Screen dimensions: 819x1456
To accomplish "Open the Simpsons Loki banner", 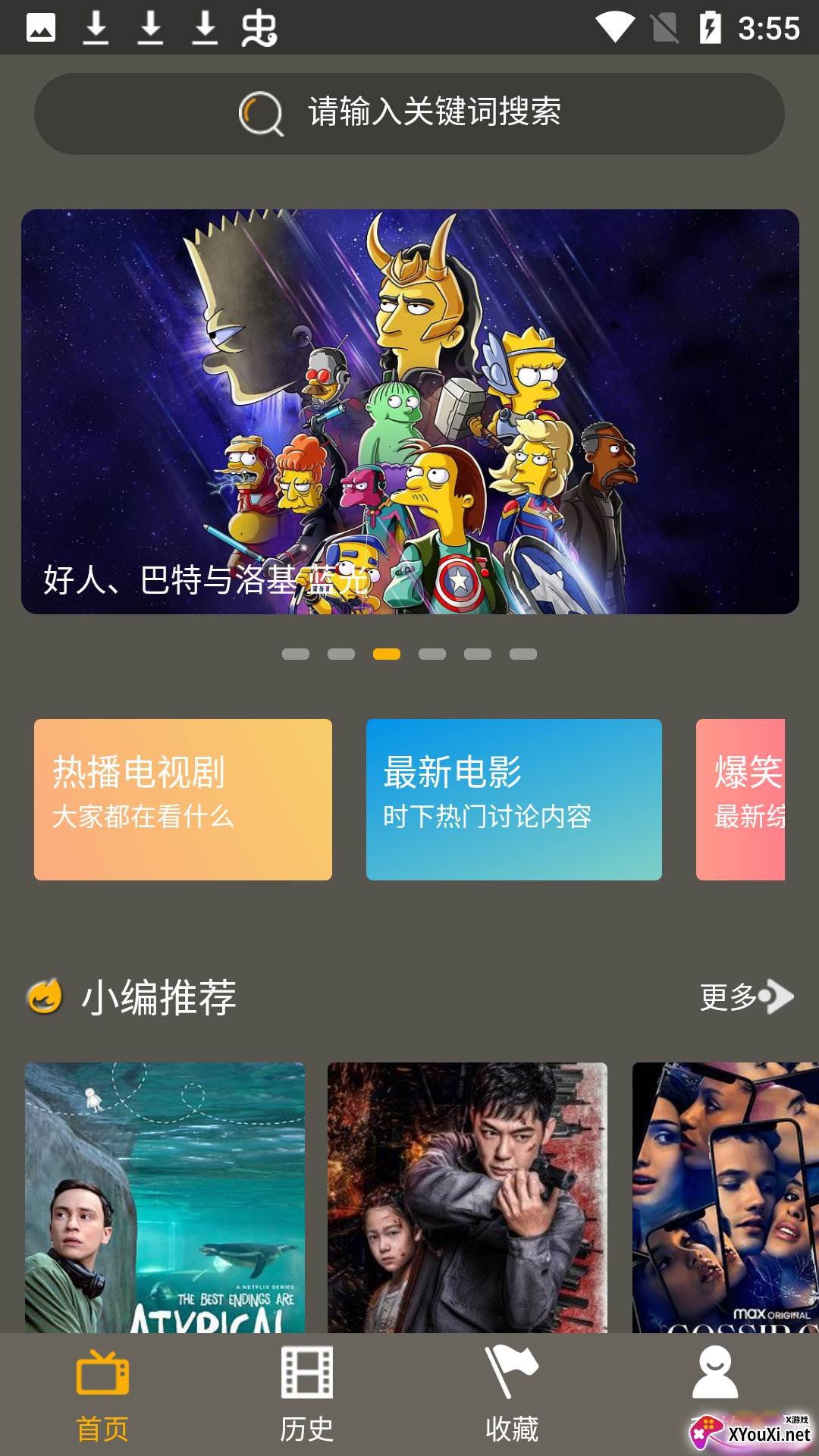I will (409, 411).
